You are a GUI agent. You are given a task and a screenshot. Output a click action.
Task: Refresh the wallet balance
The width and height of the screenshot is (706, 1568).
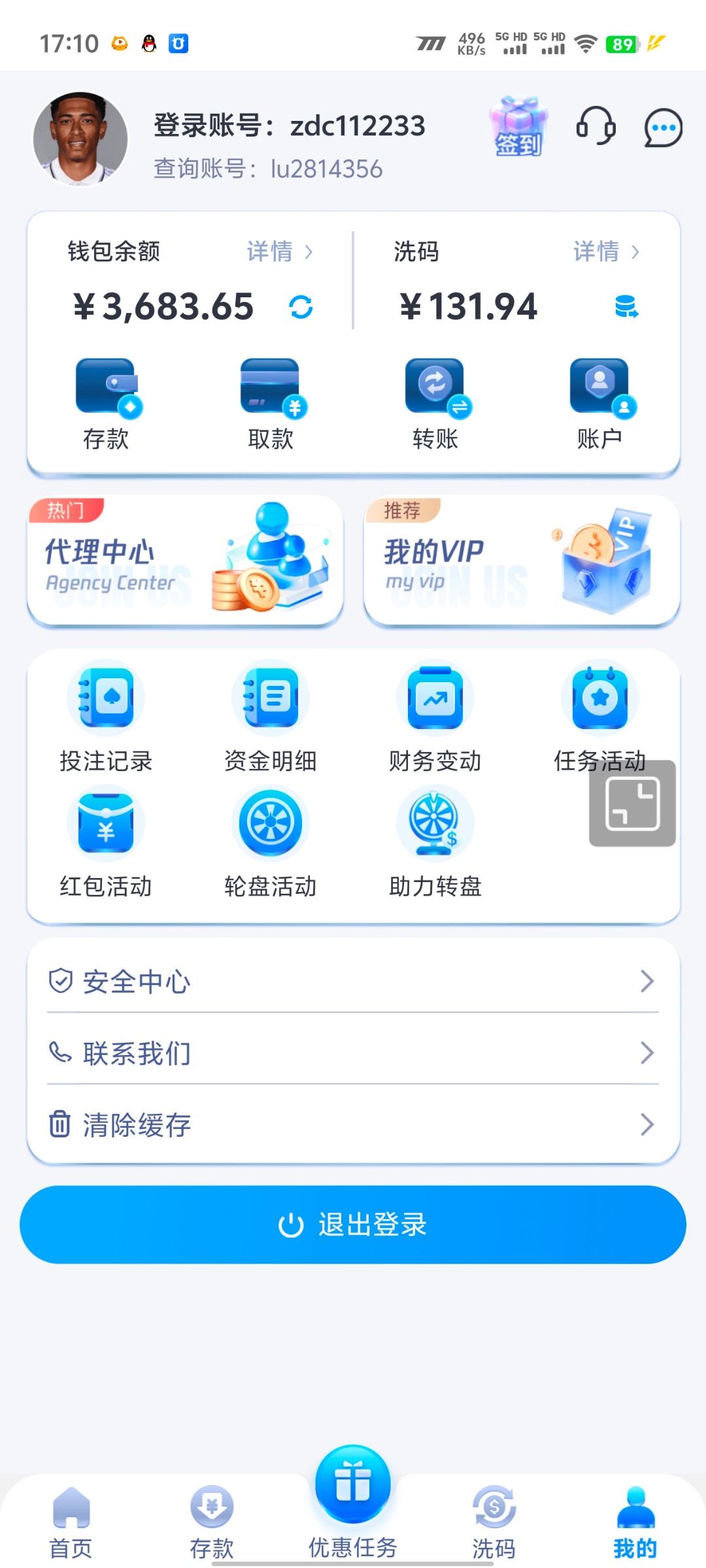(301, 306)
